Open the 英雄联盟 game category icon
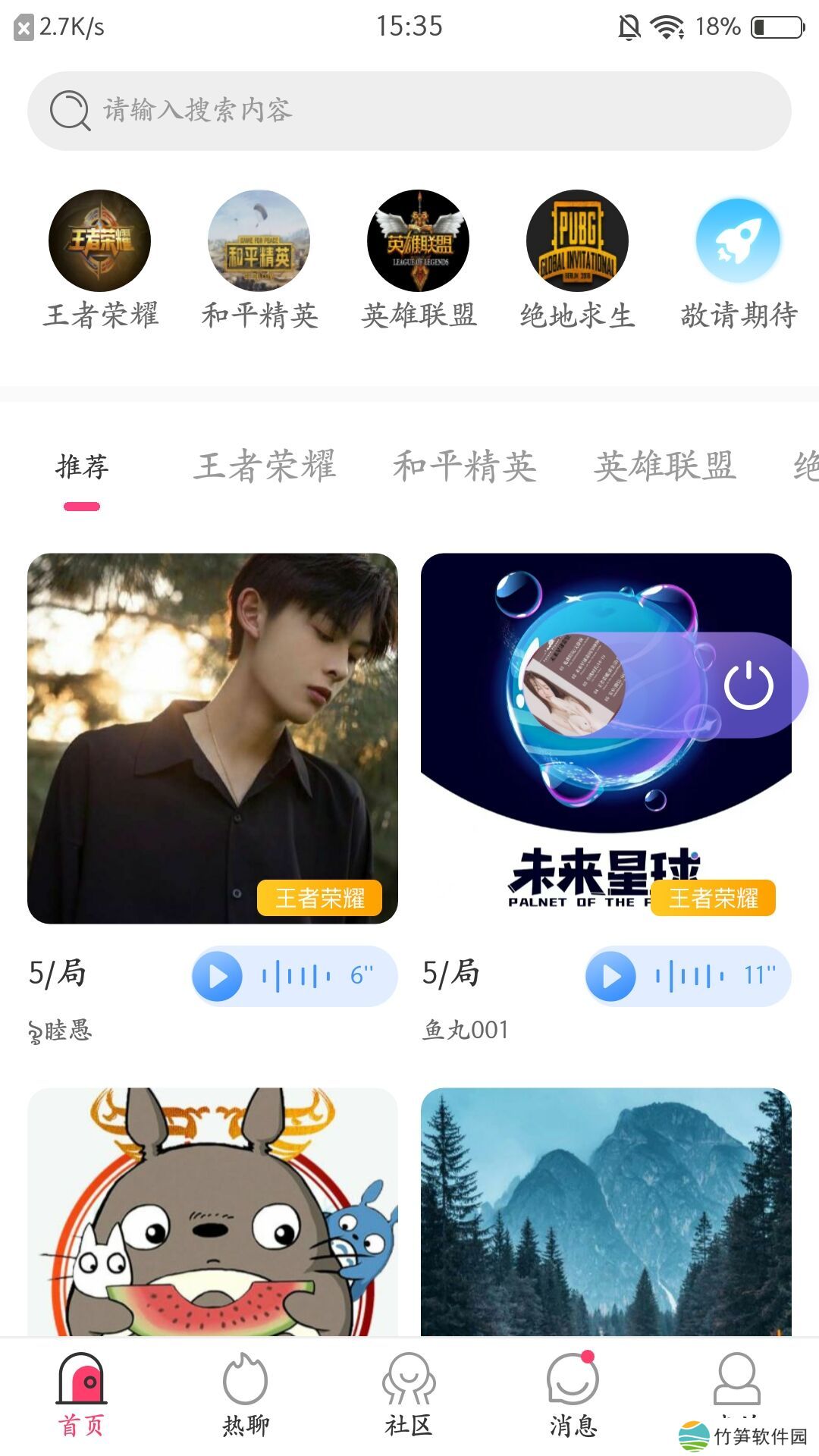819x1456 pixels. point(419,241)
